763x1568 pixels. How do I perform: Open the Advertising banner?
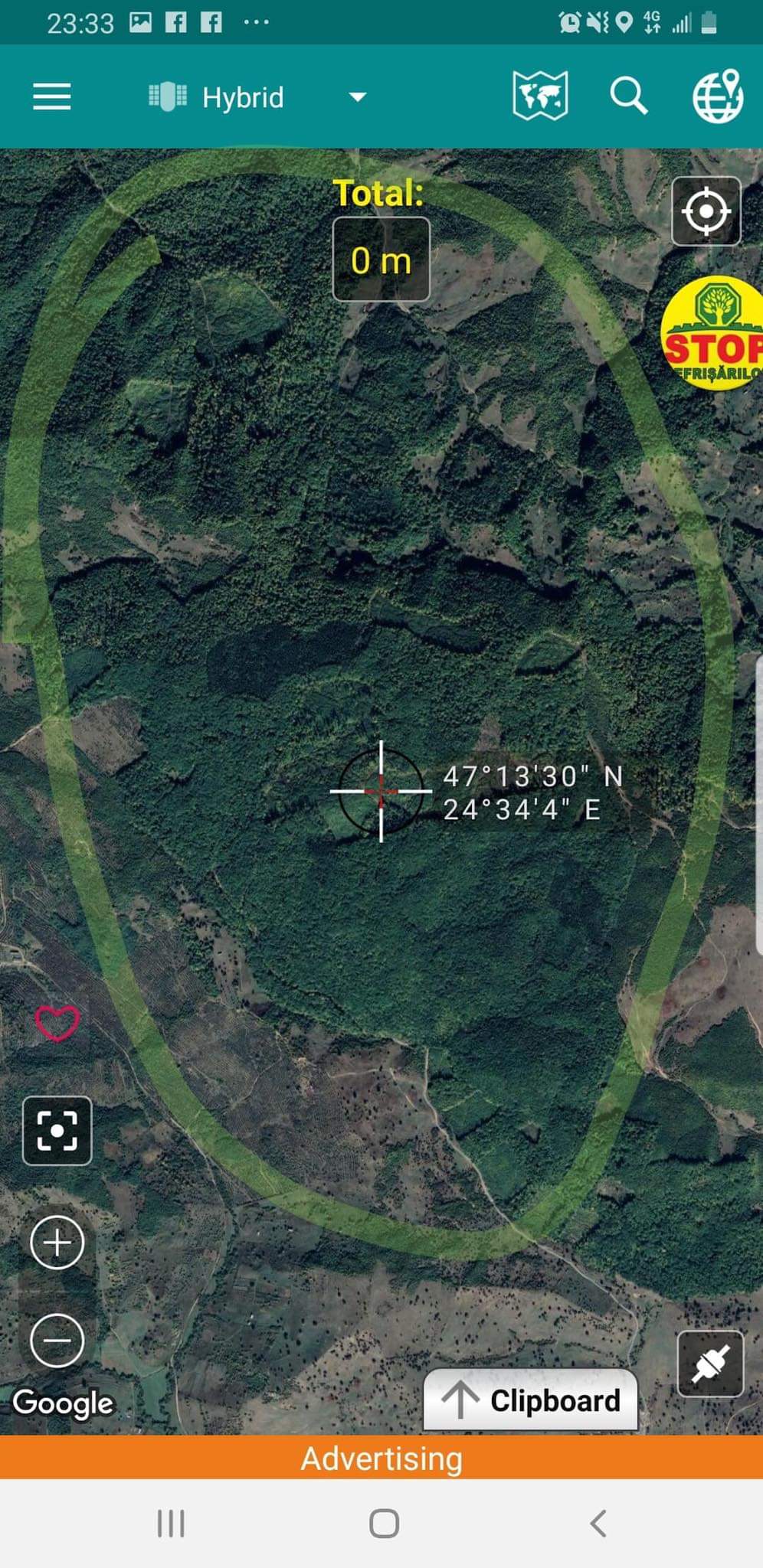point(381,1458)
